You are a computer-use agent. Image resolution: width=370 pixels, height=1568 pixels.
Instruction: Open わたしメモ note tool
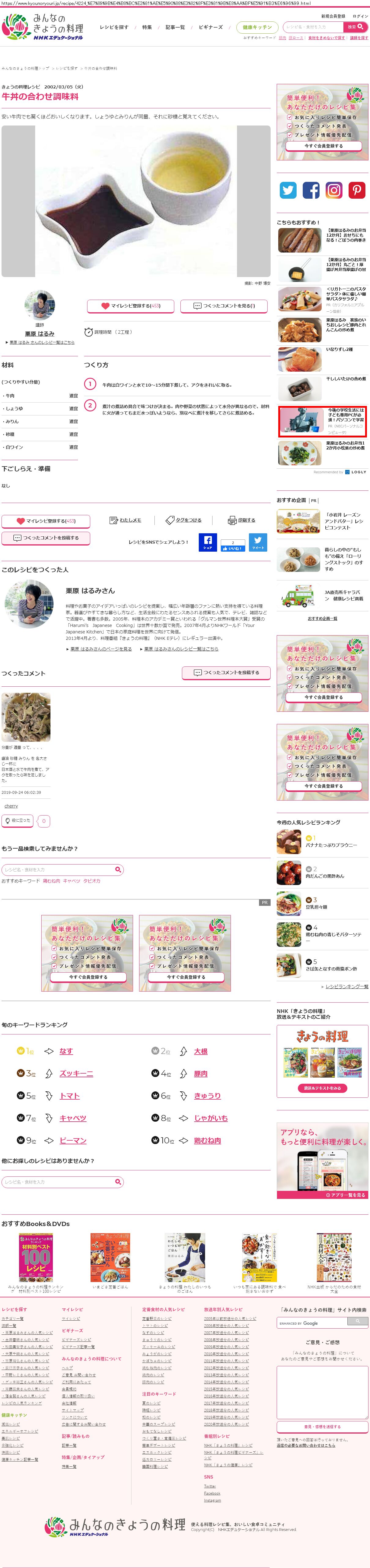click(x=125, y=520)
